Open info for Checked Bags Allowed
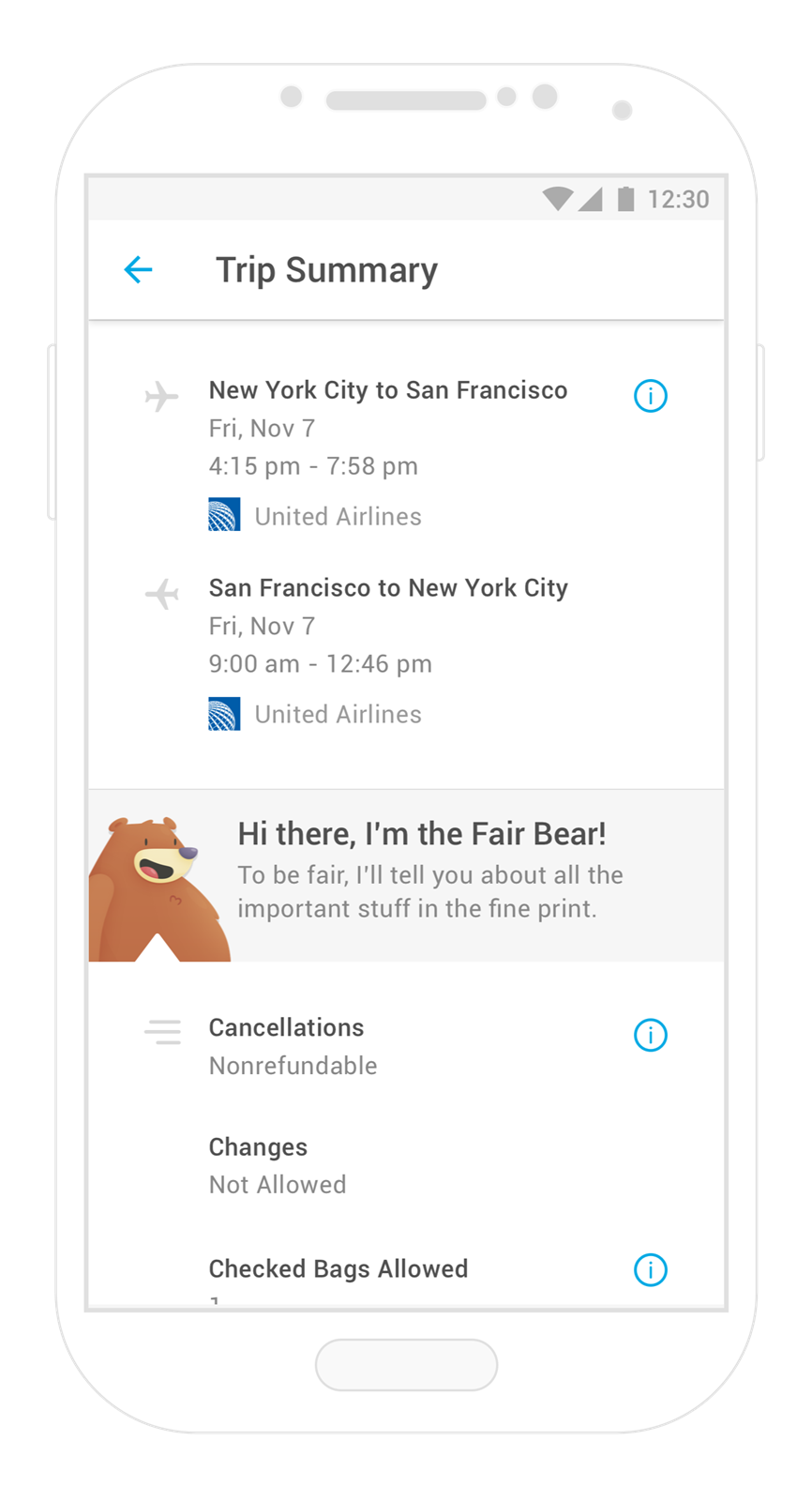The height and width of the screenshot is (1501, 812). tap(651, 1270)
